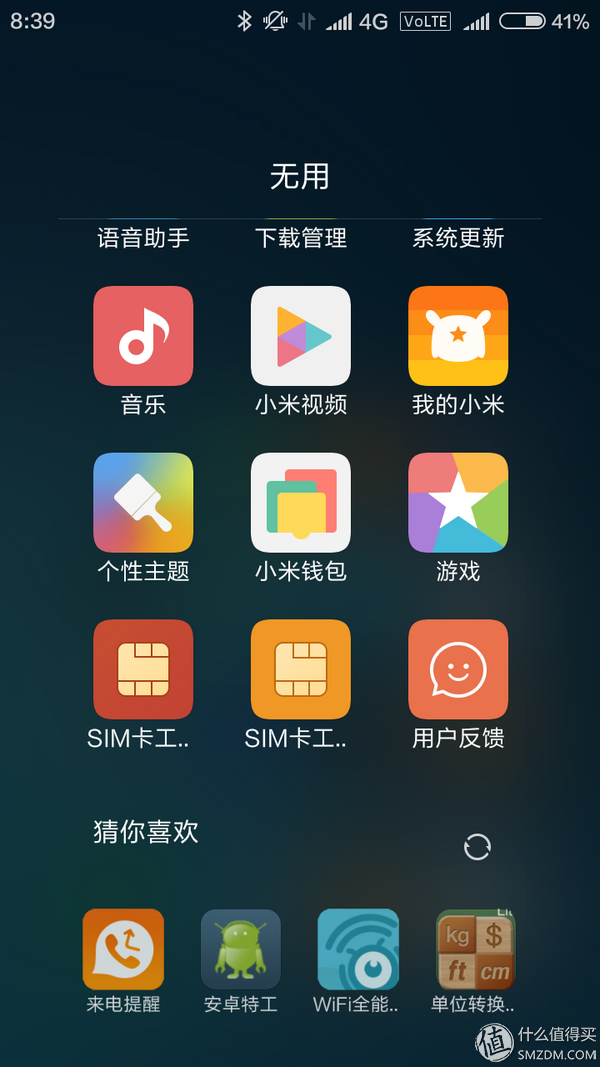Open 我的小米 app

tap(458, 336)
